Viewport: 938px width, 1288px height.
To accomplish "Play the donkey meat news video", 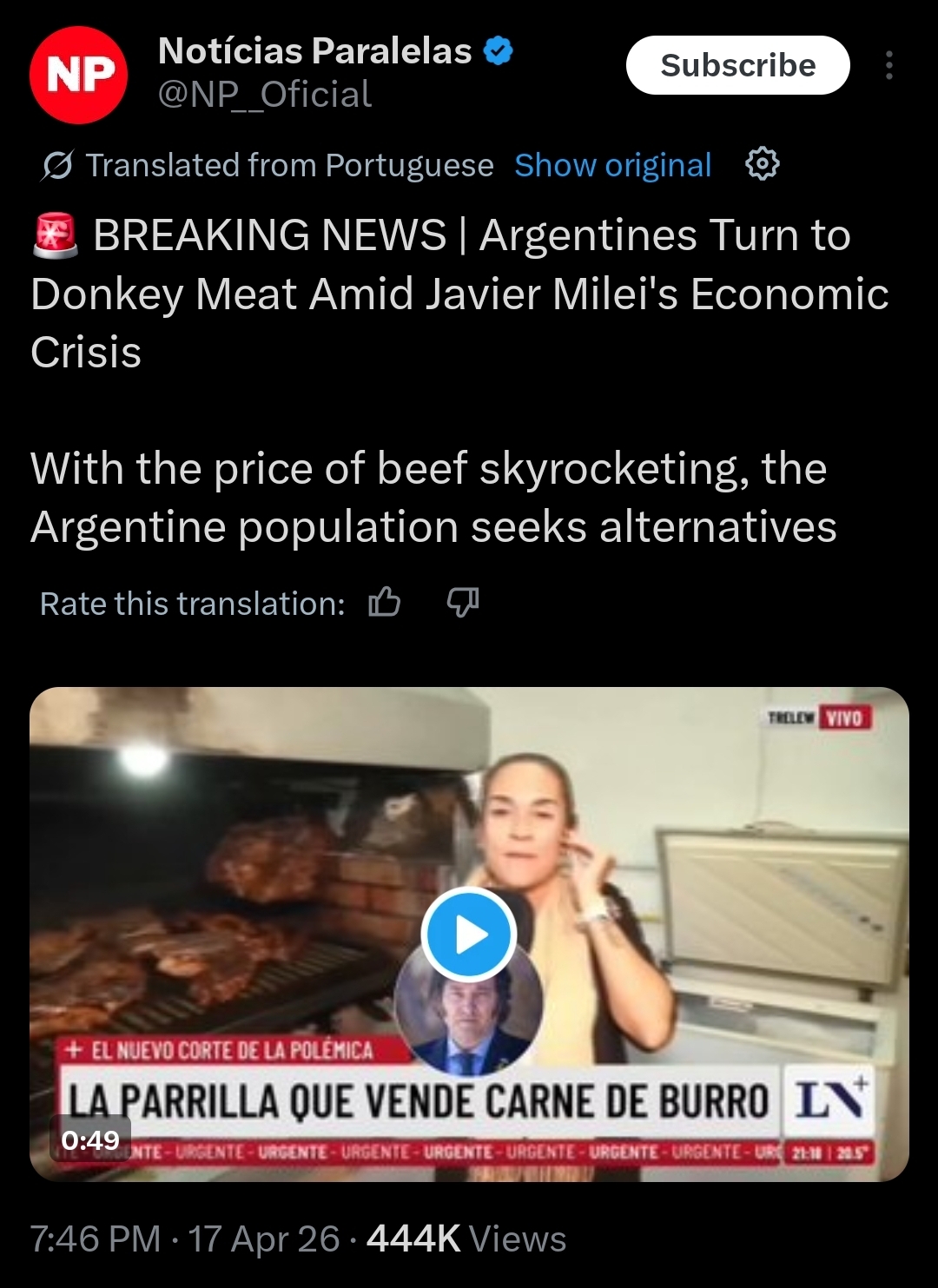I will pos(469,935).
